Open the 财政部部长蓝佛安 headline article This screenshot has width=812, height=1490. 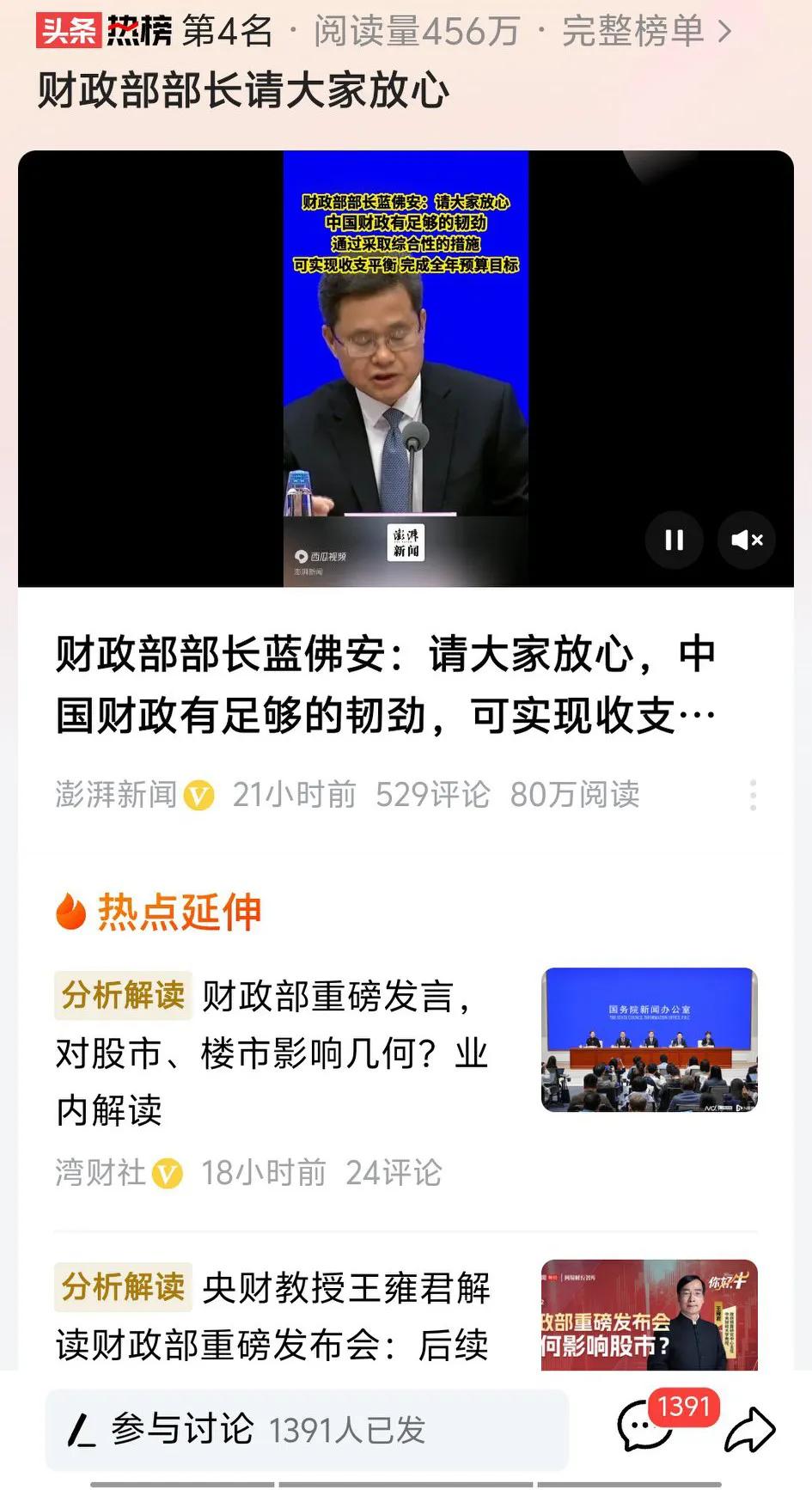point(386,684)
